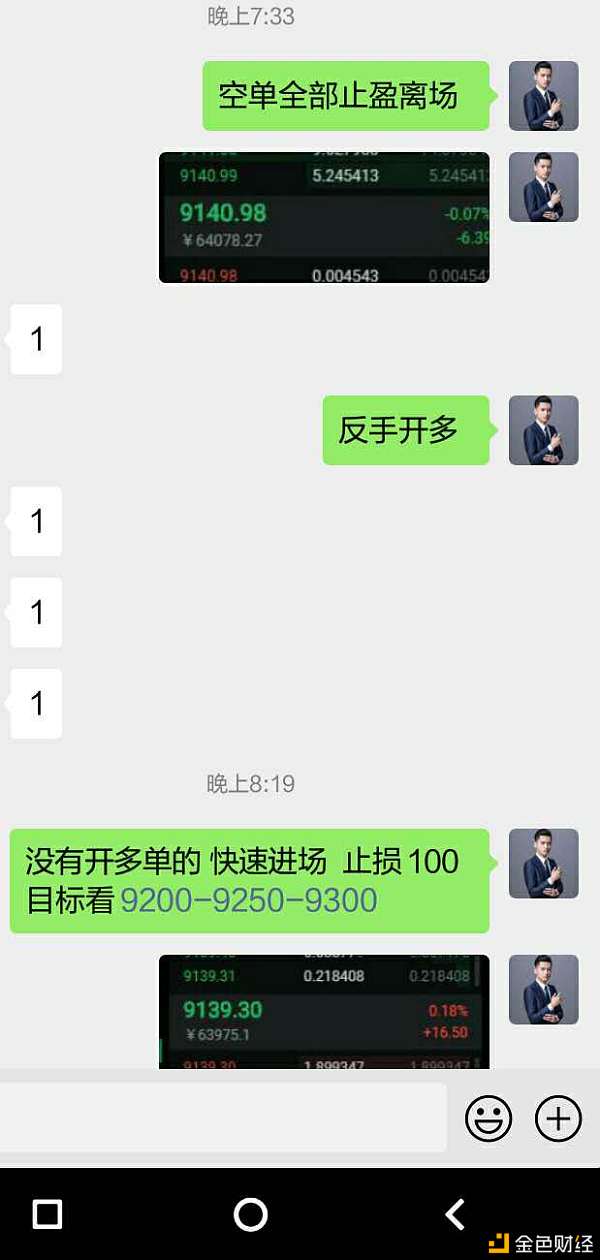Open the plus attachments menu

pos(558,1118)
